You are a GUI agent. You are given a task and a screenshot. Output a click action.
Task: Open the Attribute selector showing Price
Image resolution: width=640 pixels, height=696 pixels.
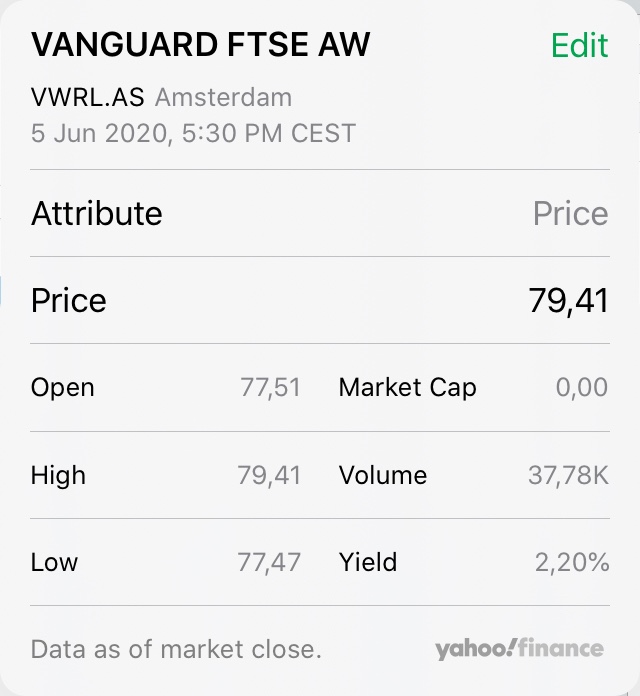570,214
